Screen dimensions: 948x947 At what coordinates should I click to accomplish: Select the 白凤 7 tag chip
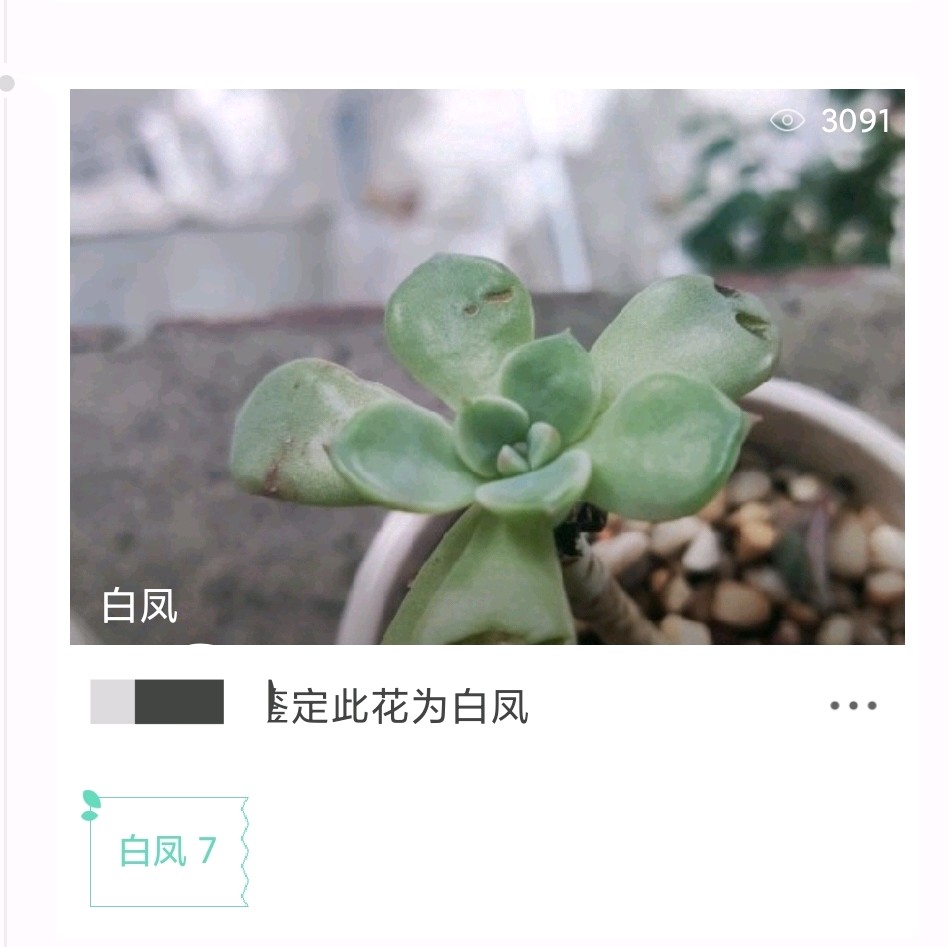168,851
